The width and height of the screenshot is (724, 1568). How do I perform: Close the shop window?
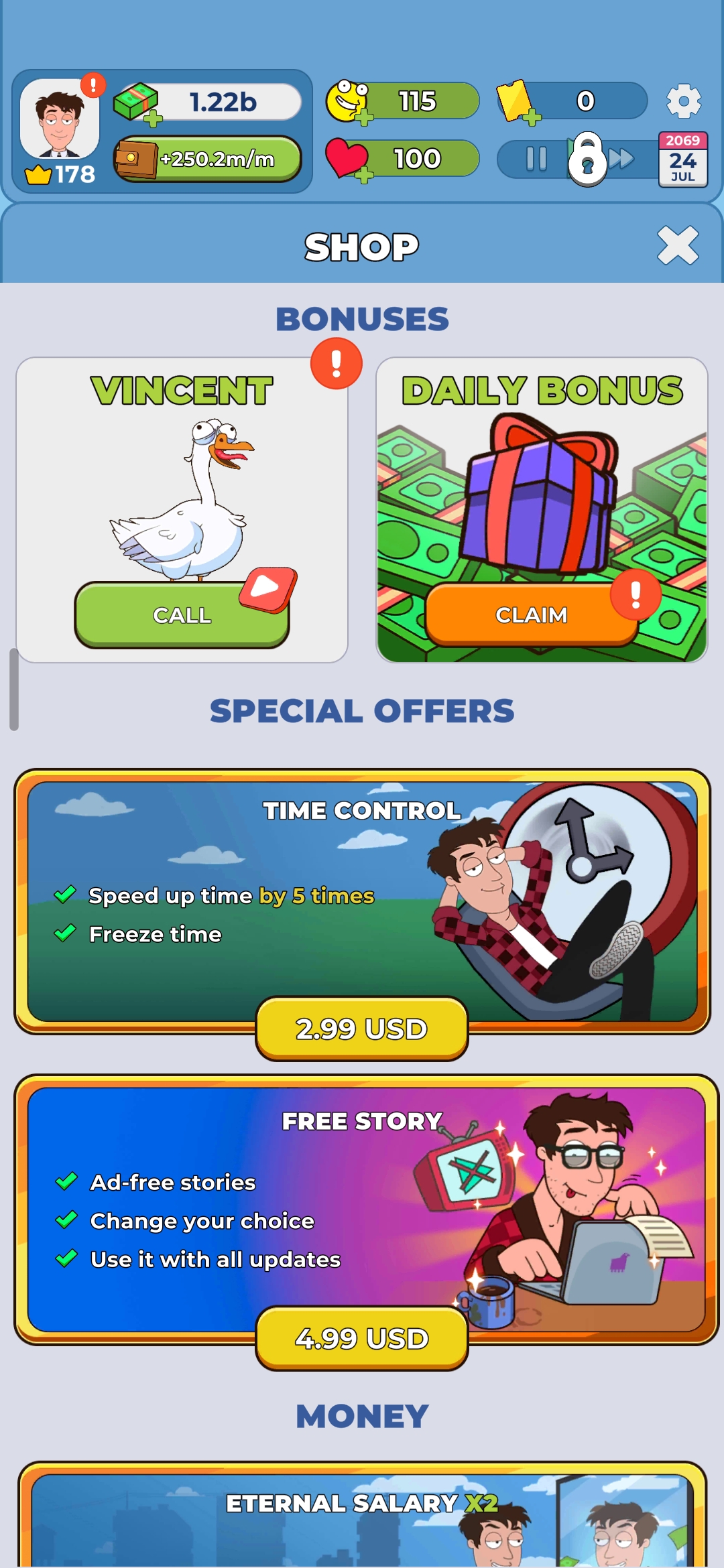[x=678, y=245]
